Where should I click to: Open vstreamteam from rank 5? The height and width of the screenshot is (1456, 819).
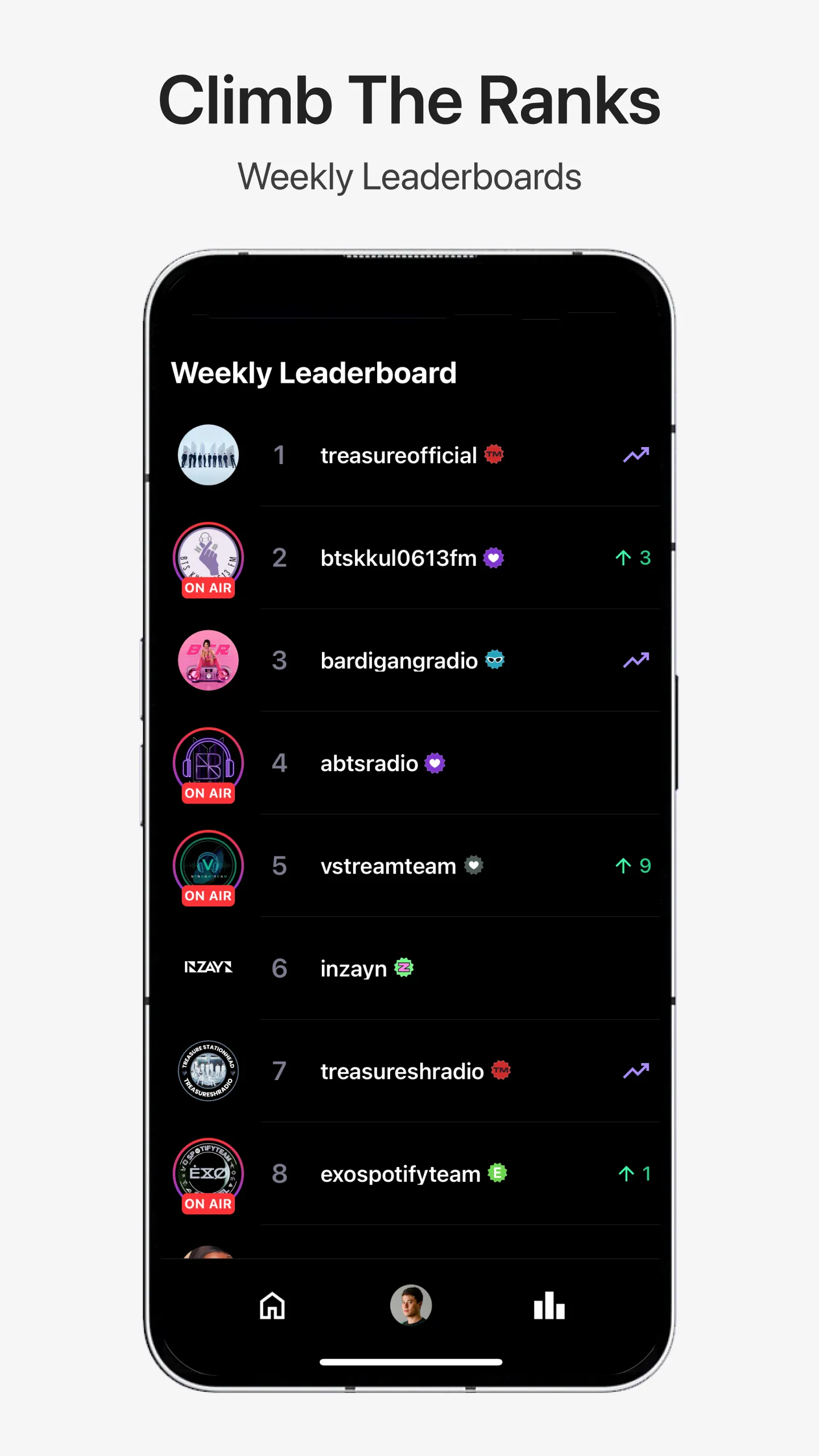[389, 866]
